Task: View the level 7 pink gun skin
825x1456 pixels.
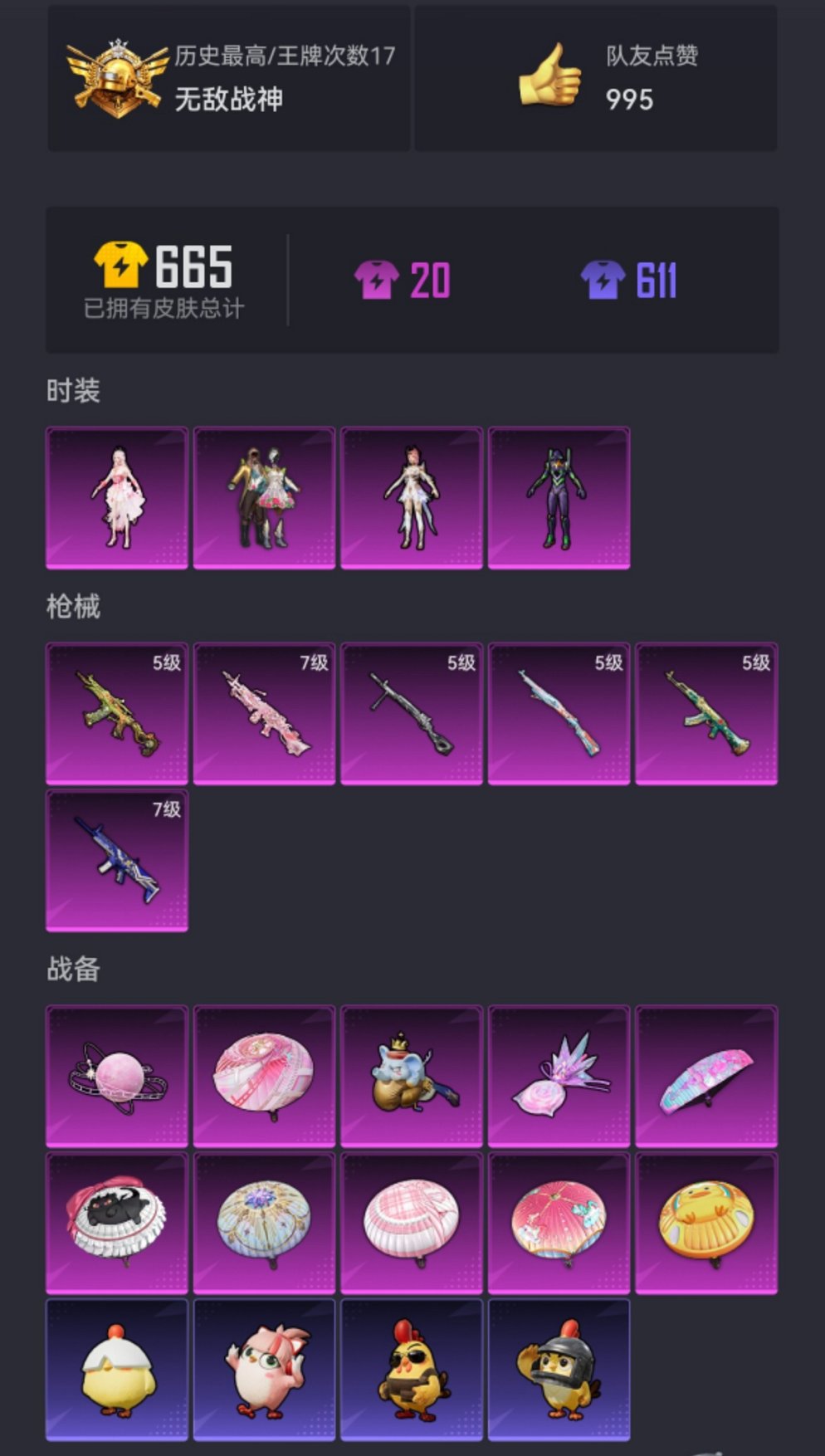Action: (264, 713)
